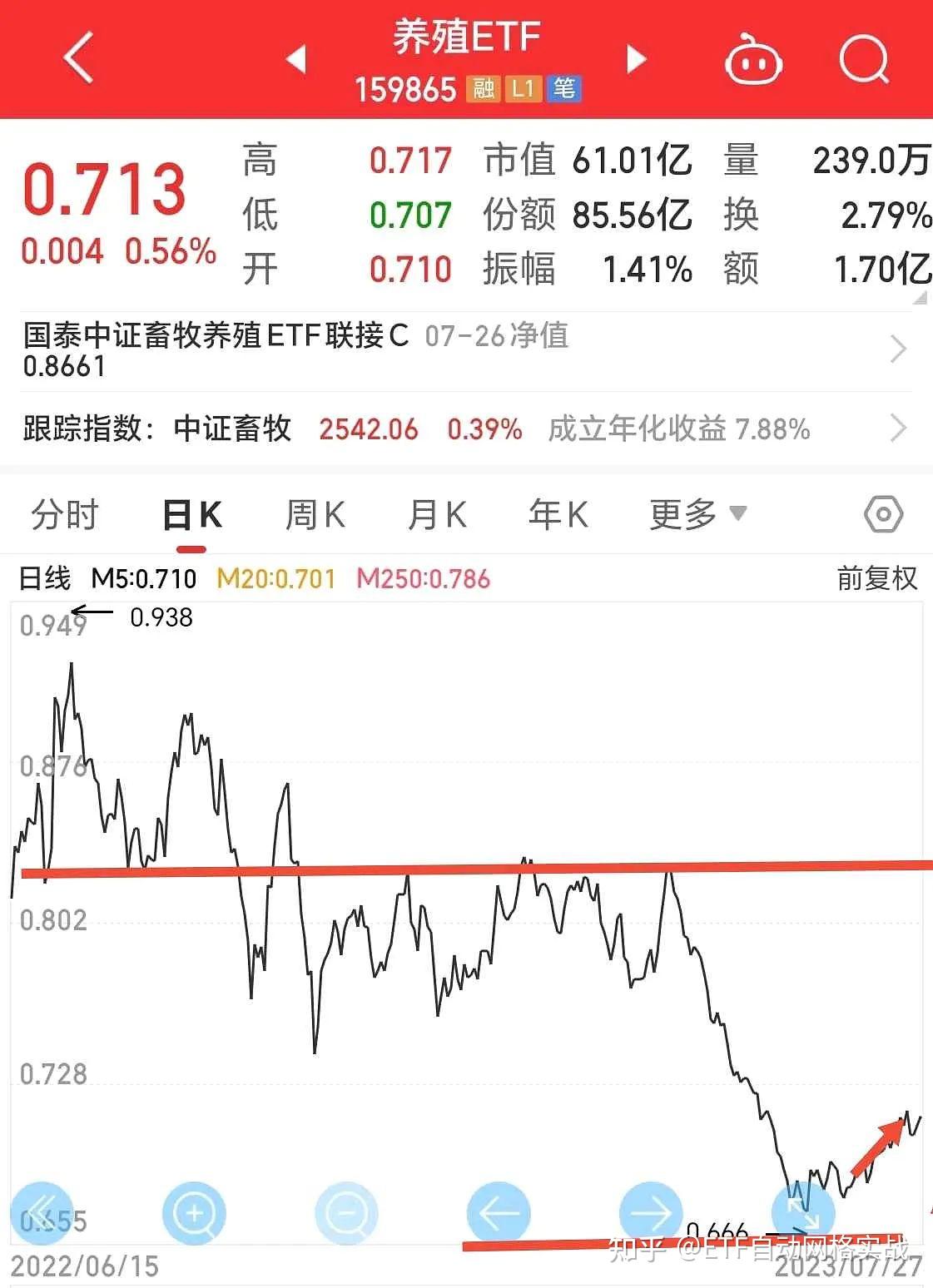The height and width of the screenshot is (1288, 933).
Task: Go to next stock with right triangle
Action: (x=635, y=60)
